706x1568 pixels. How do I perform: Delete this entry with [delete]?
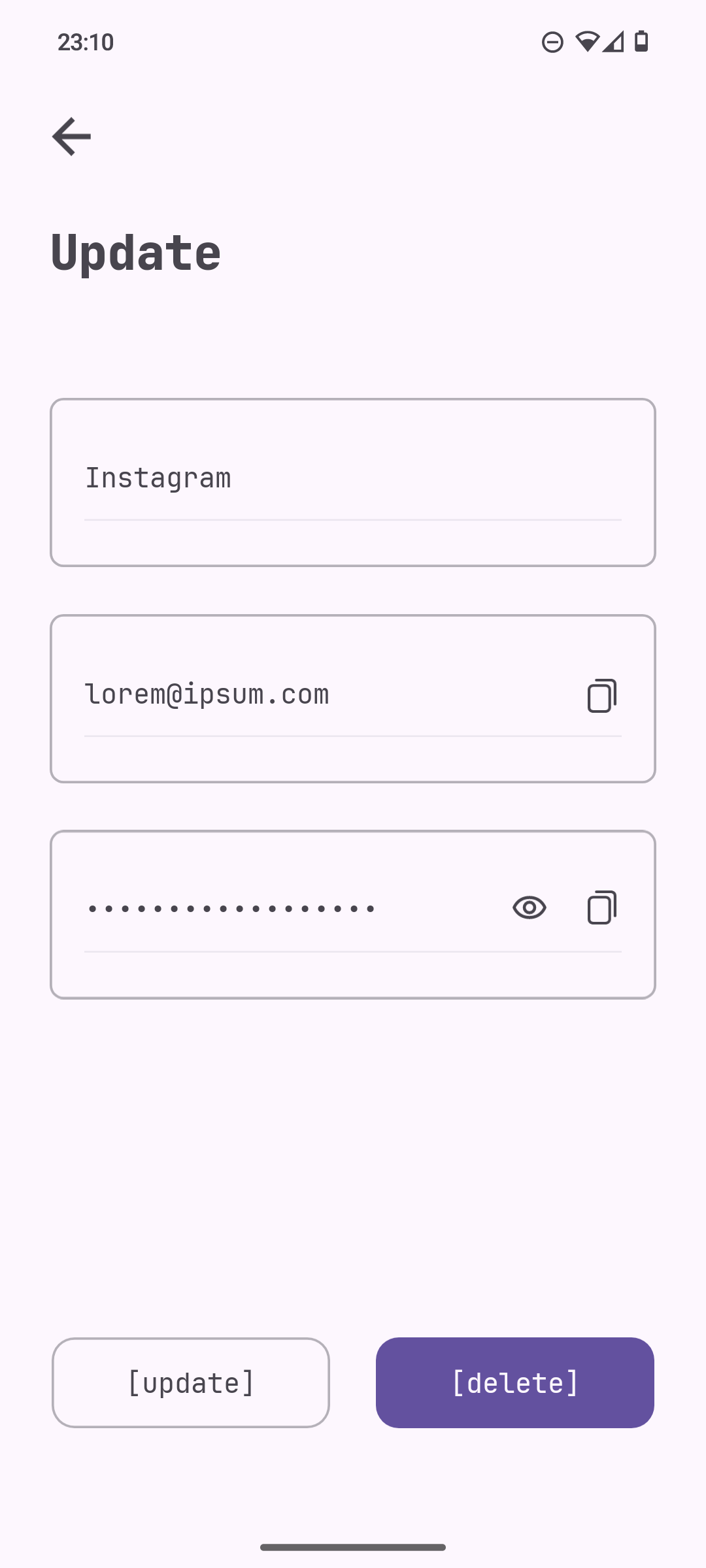515,1382
